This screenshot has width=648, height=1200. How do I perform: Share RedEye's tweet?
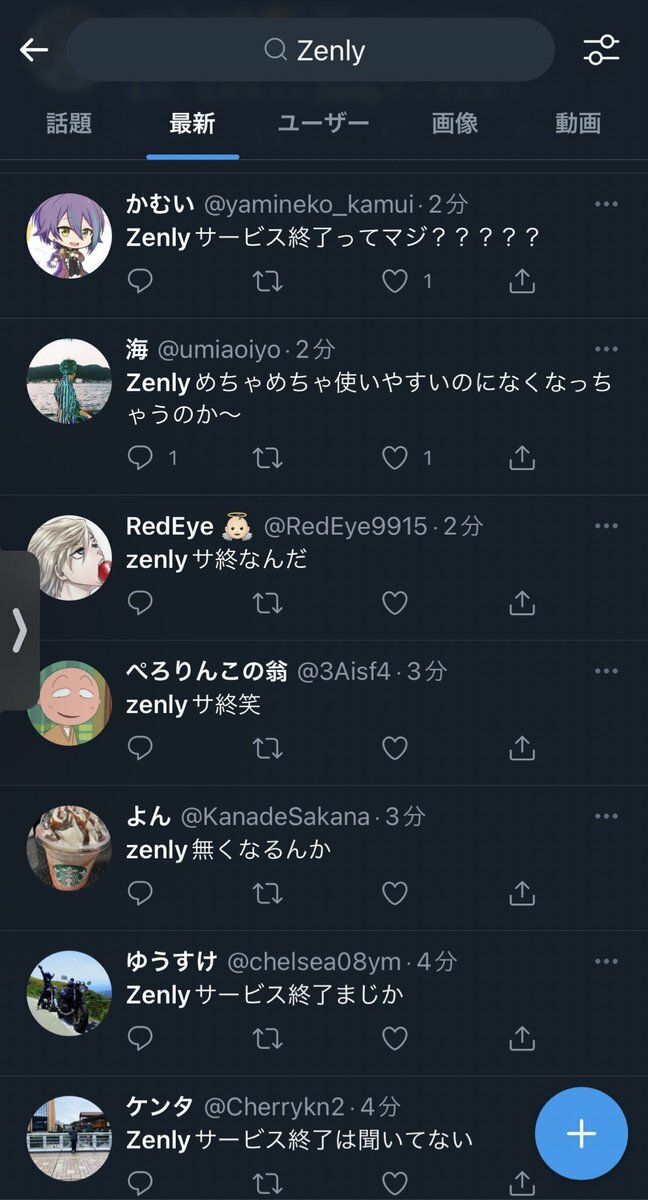coord(522,603)
